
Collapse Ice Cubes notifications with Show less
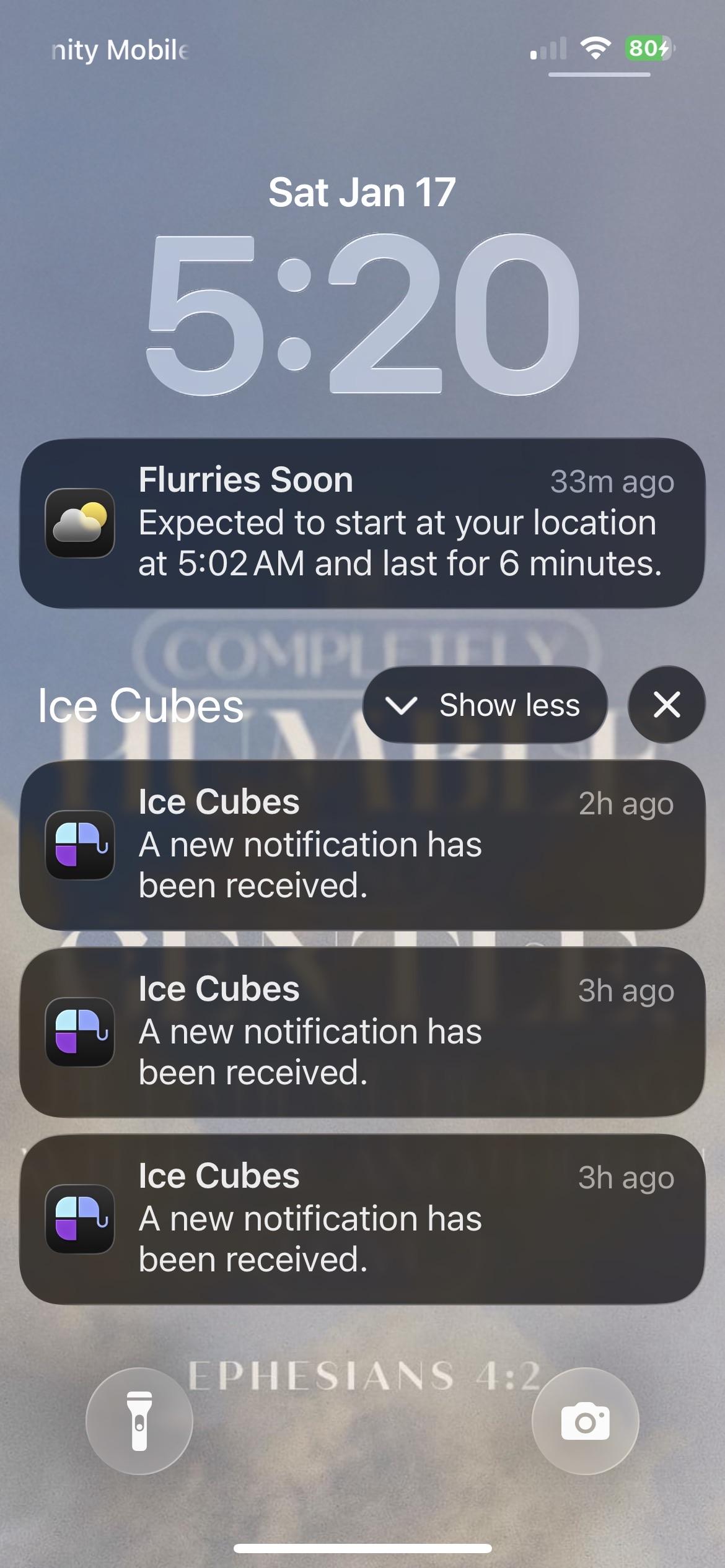(x=485, y=705)
